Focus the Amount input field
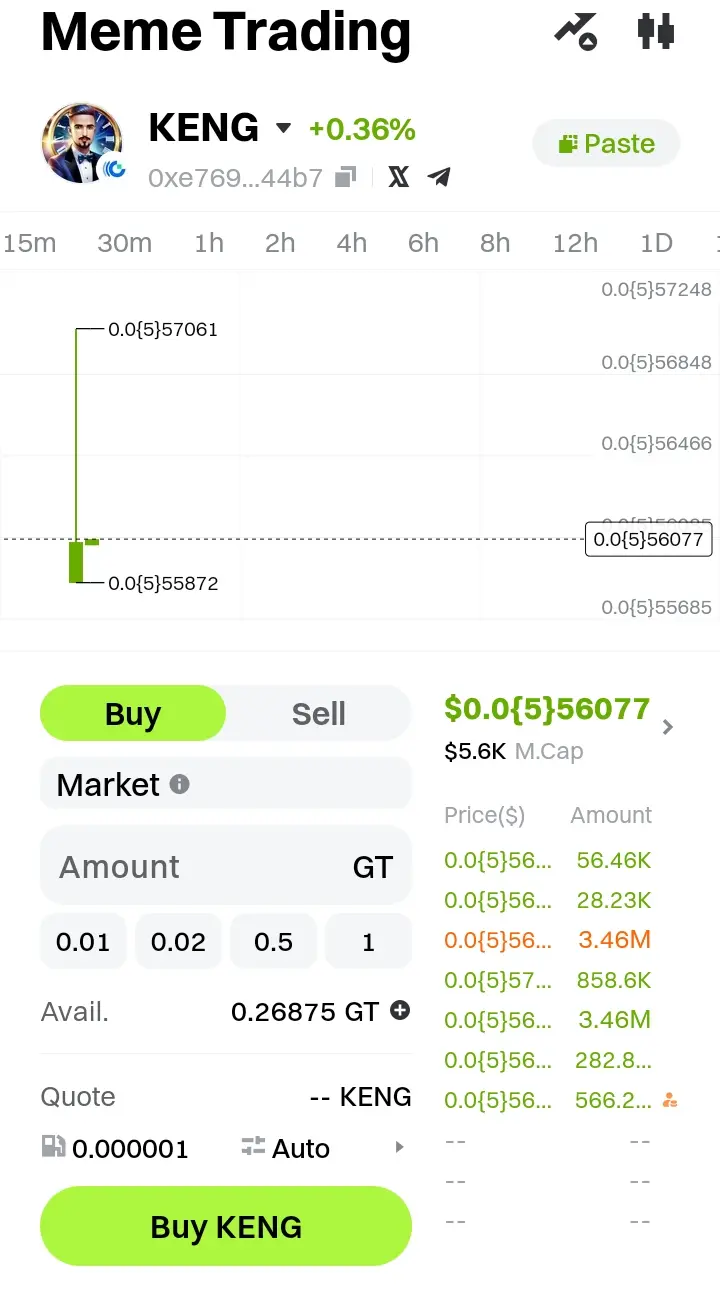The image size is (720, 1295). 200,866
